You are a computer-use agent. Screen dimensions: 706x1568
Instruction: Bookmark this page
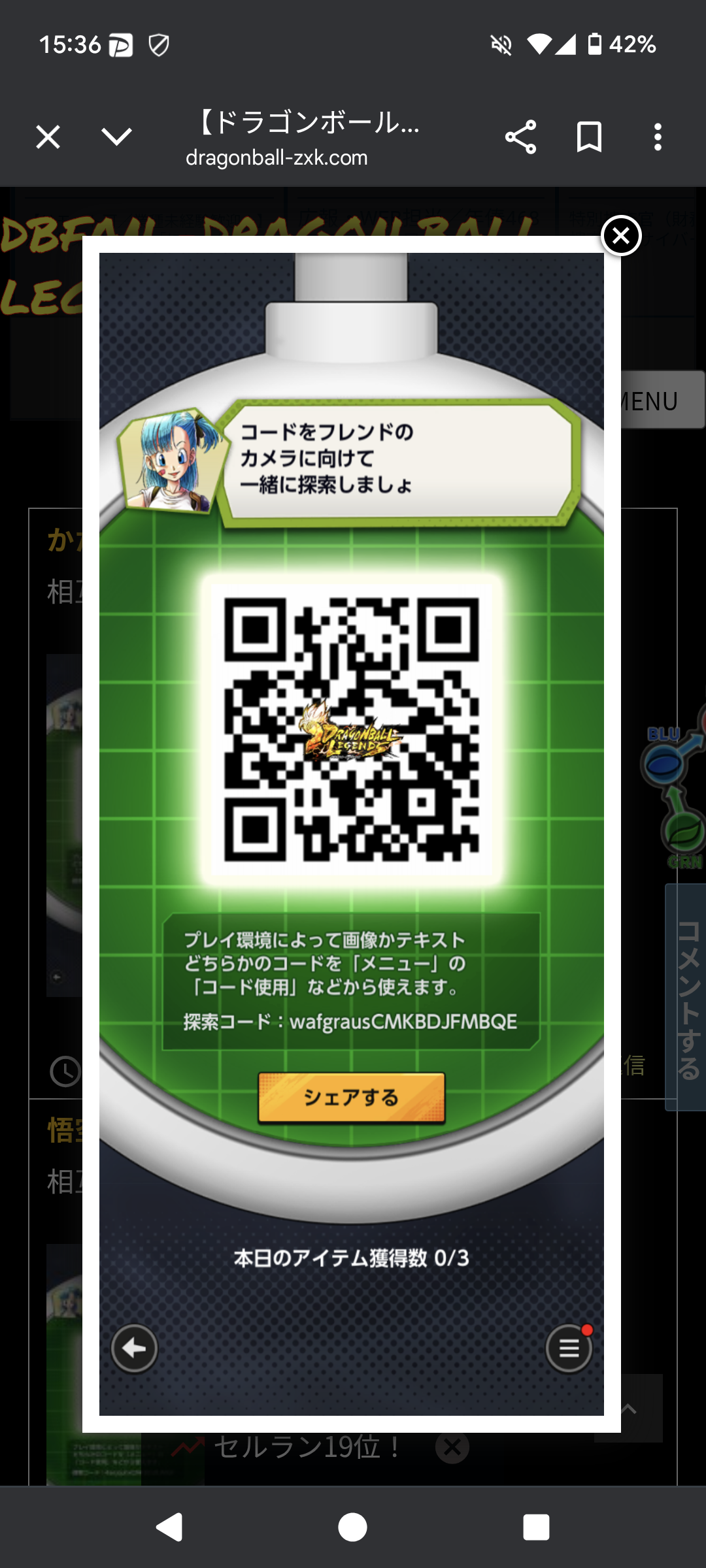tap(589, 137)
